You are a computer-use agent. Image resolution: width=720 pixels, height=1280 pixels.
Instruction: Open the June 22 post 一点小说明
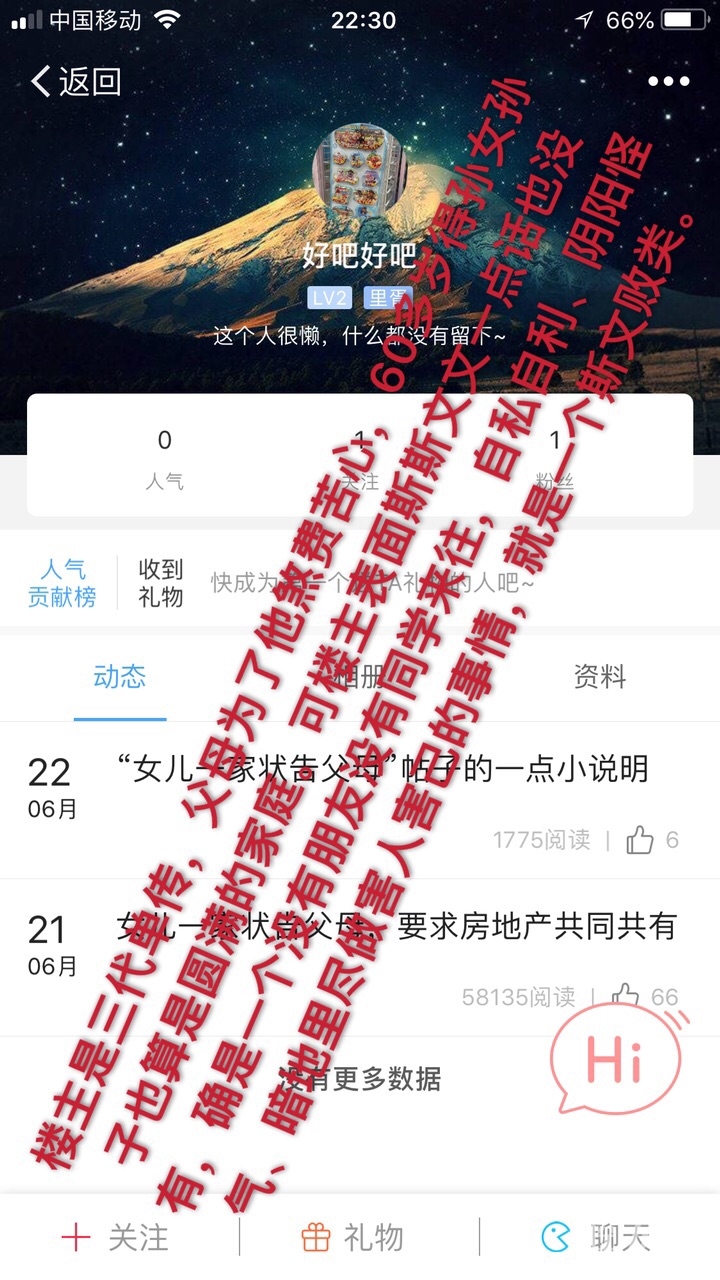click(x=382, y=769)
